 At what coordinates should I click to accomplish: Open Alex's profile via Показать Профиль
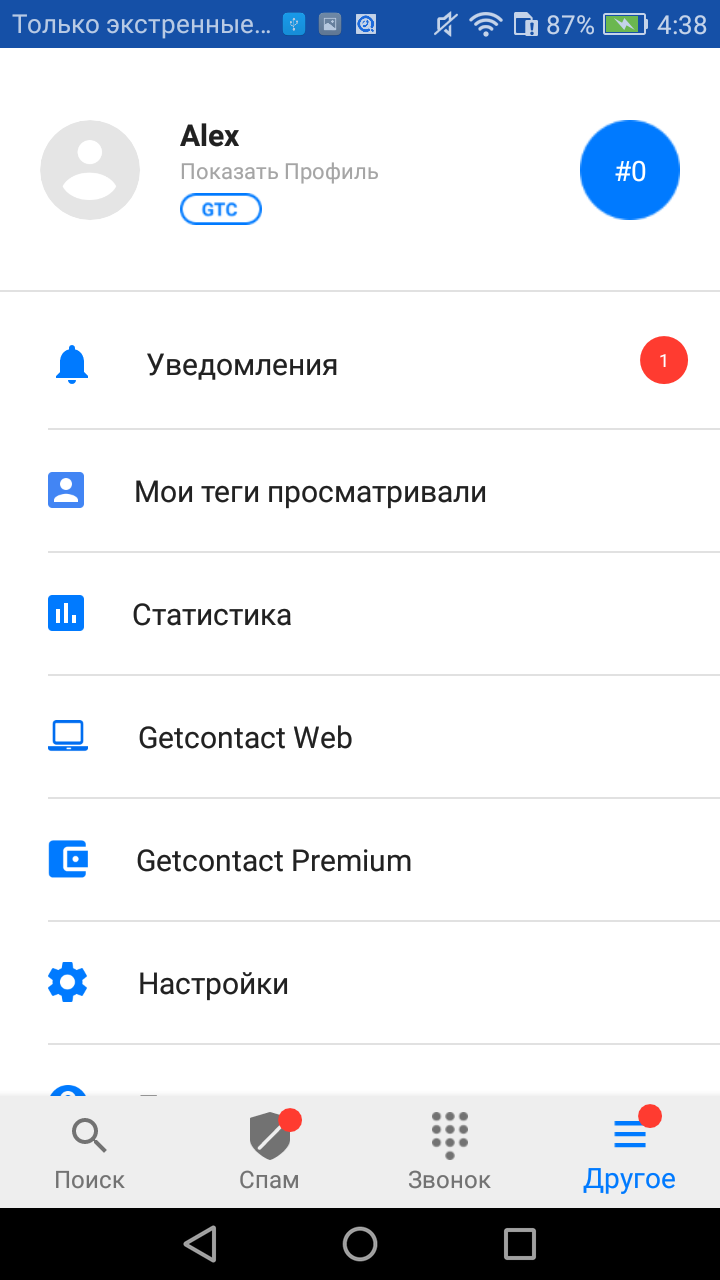pyautogui.click(x=279, y=172)
